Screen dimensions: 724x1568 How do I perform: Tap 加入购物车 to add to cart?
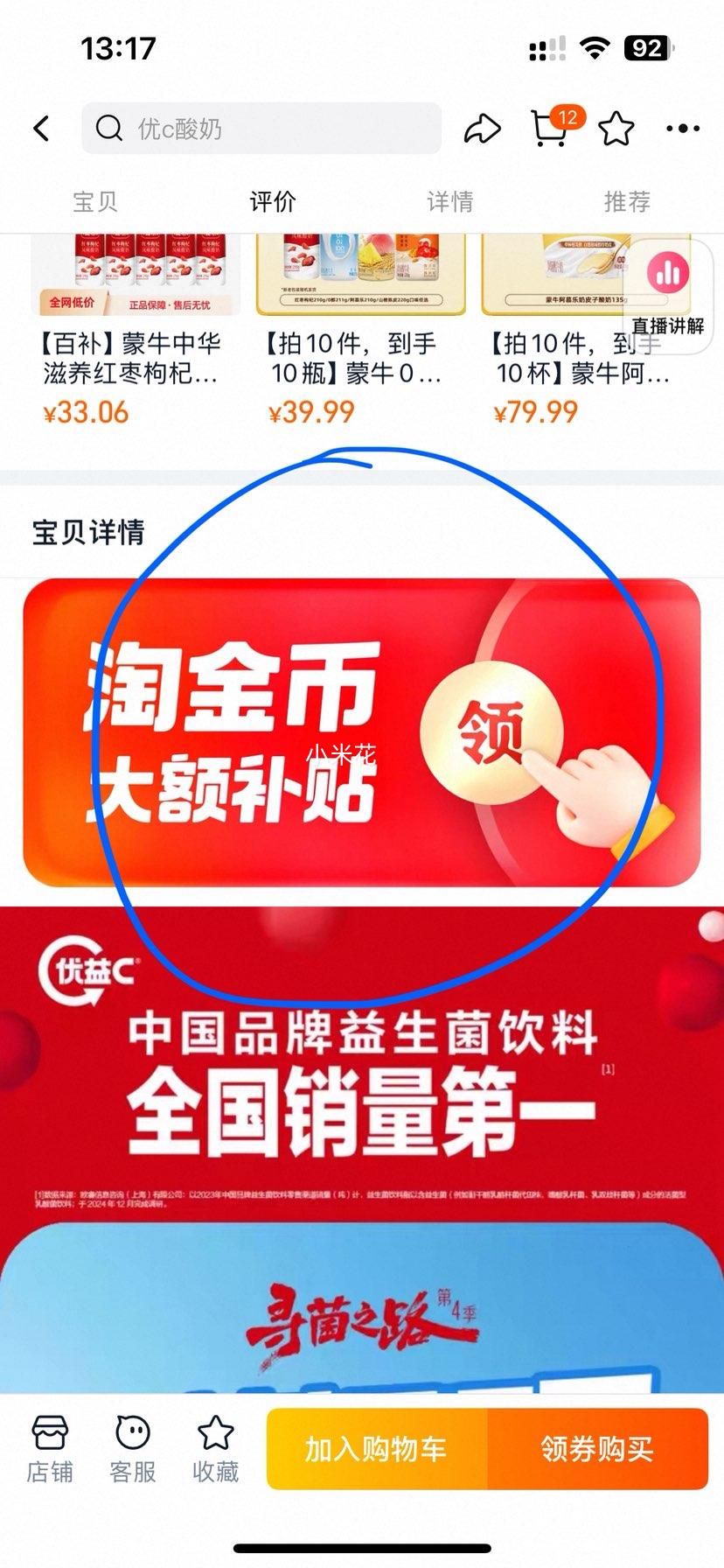(x=376, y=1449)
